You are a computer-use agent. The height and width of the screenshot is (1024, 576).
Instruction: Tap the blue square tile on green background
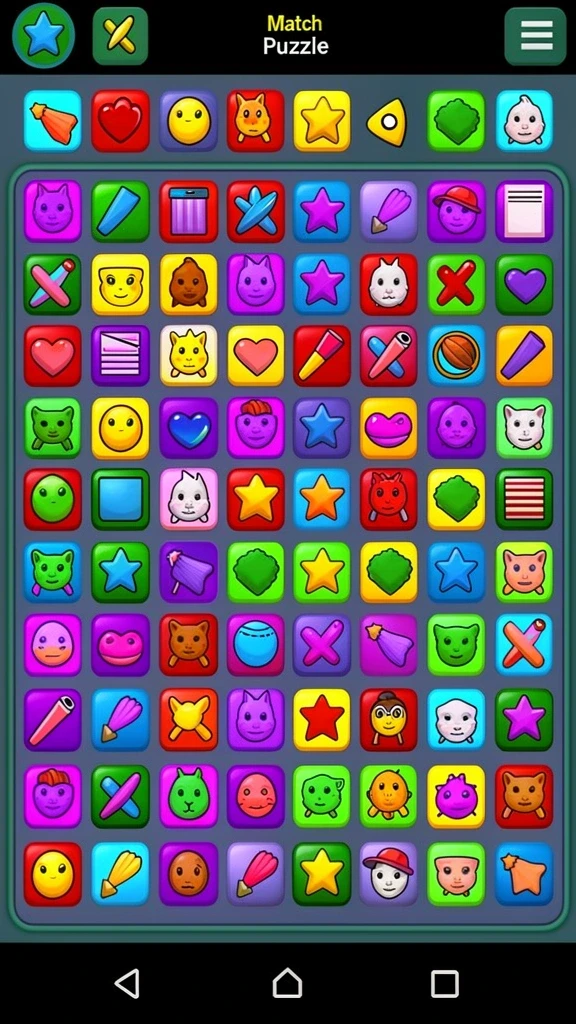(x=120, y=500)
